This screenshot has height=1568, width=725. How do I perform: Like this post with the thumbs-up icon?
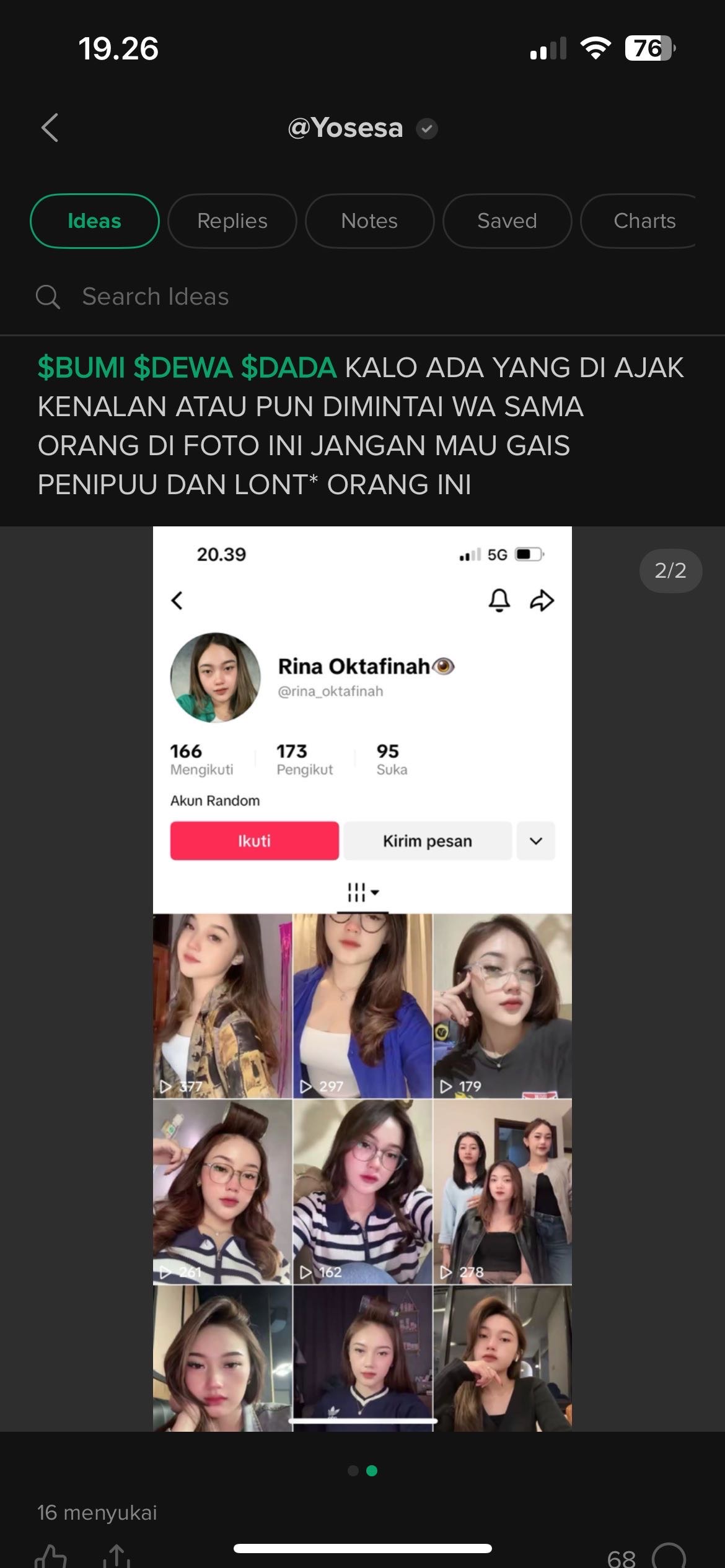click(51, 1556)
